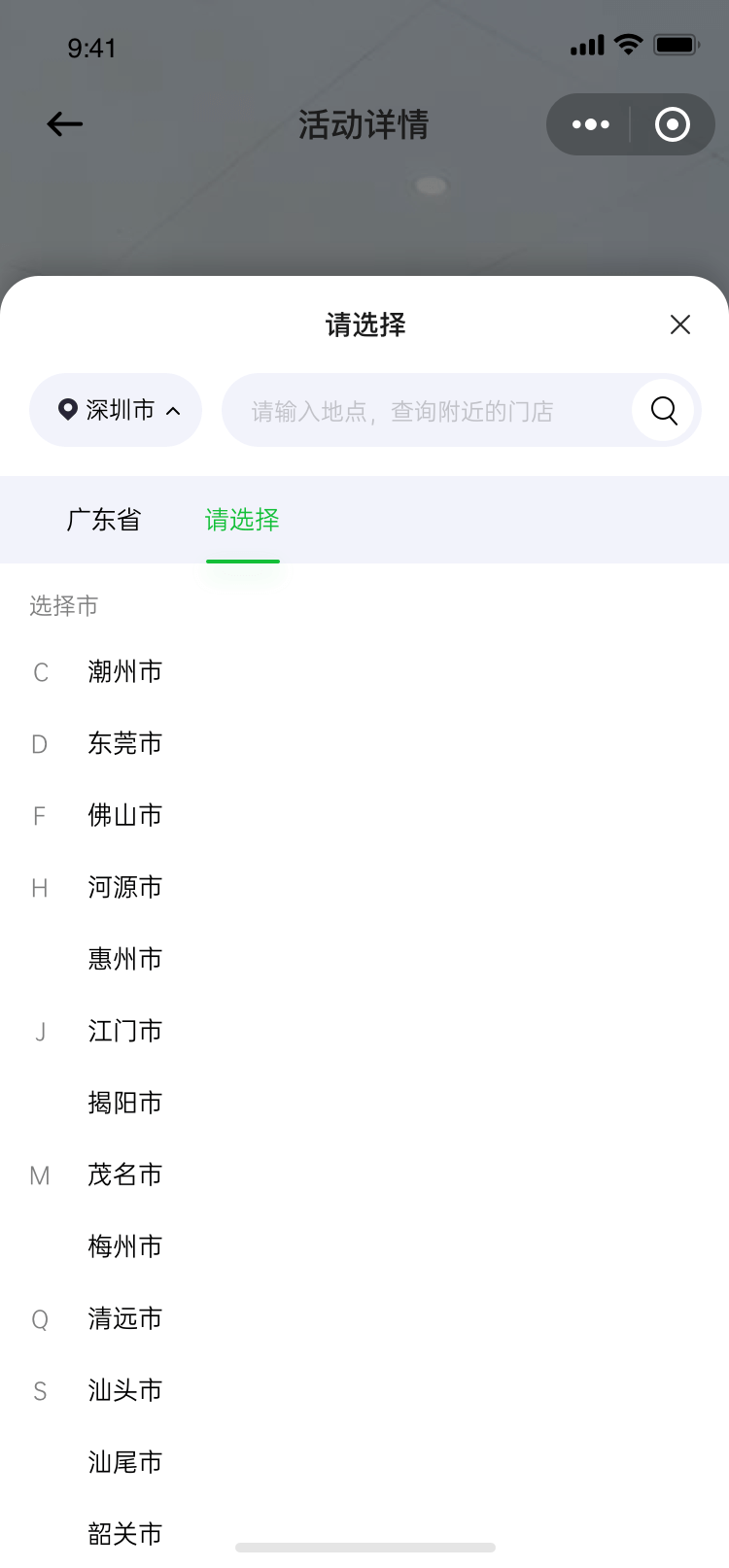Pick 河源市 as the city
Image resolution: width=729 pixels, height=1568 pixels.
click(x=125, y=887)
